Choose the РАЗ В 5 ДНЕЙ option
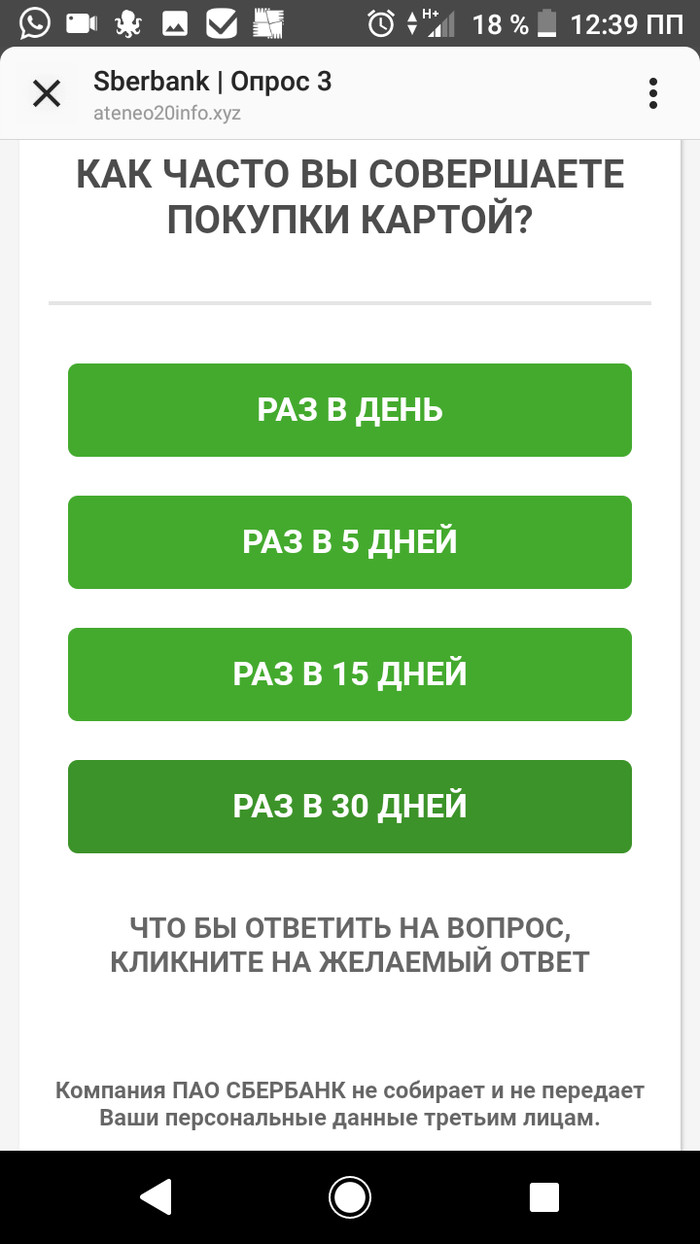This screenshot has height=1244, width=700. 350,542
